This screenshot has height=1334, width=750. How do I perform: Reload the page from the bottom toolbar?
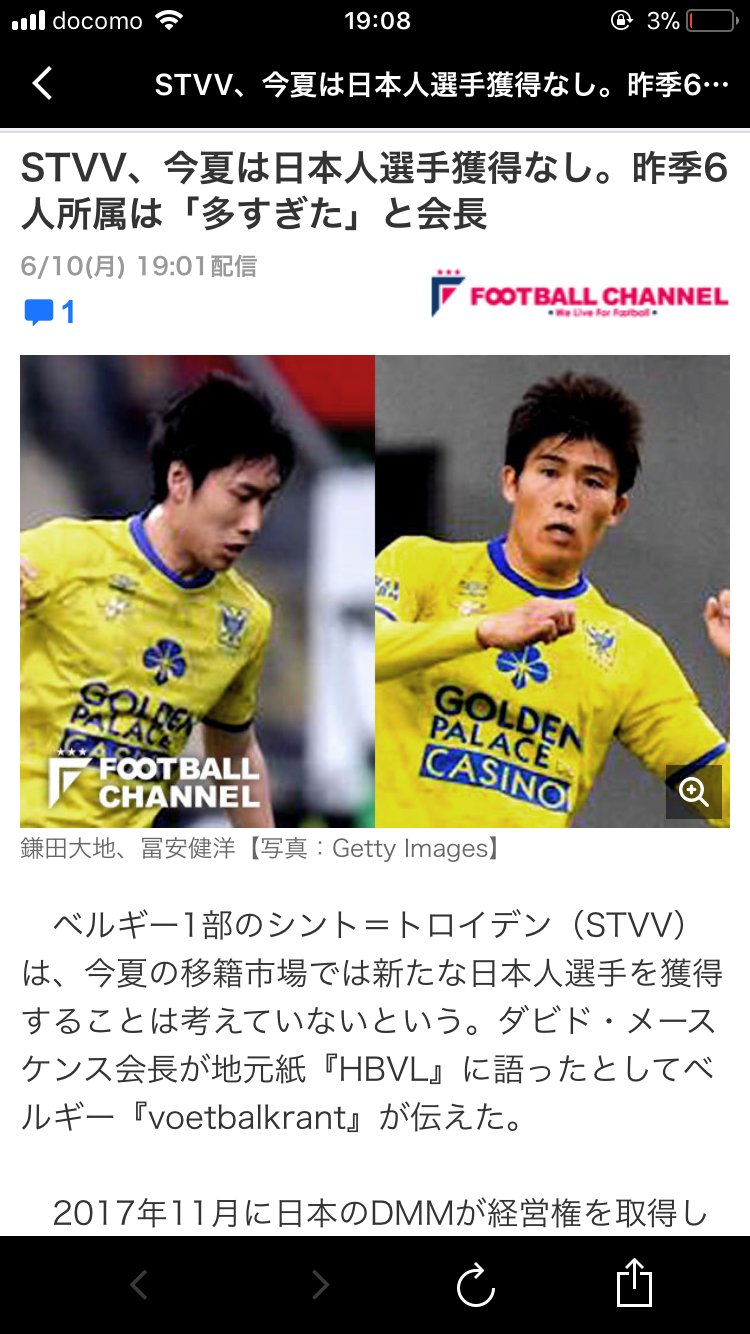476,1285
